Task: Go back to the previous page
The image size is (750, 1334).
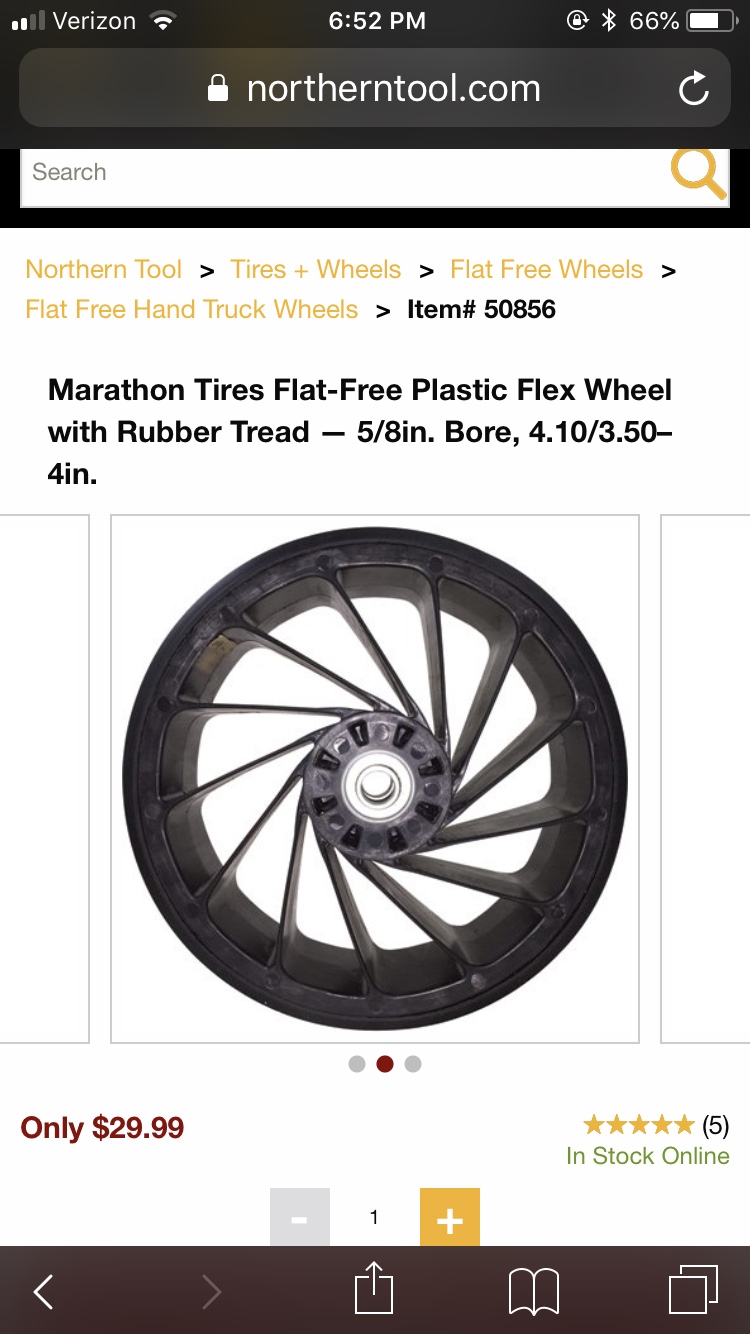Action: tap(43, 1292)
